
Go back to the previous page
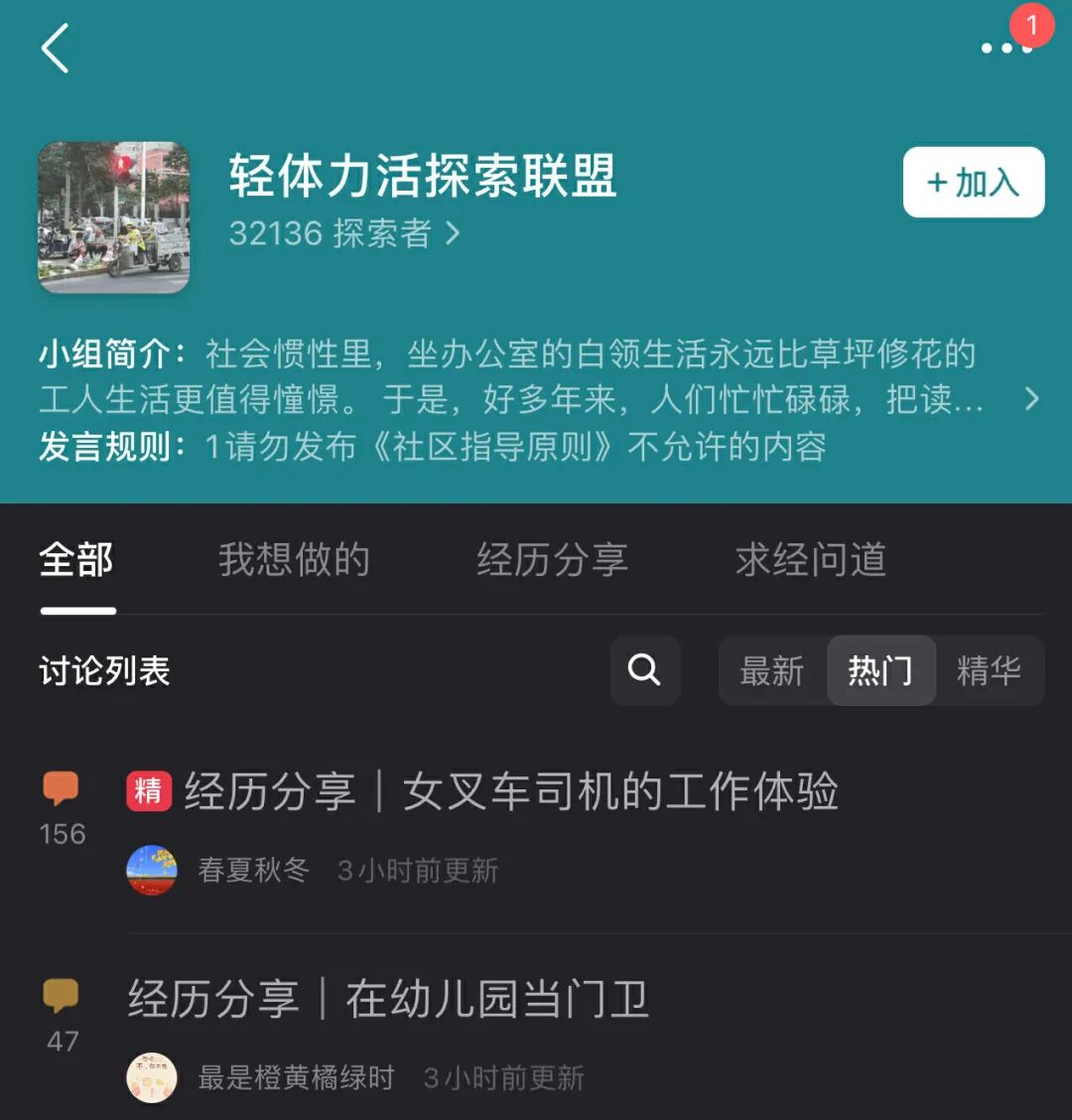pyautogui.click(x=56, y=49)
